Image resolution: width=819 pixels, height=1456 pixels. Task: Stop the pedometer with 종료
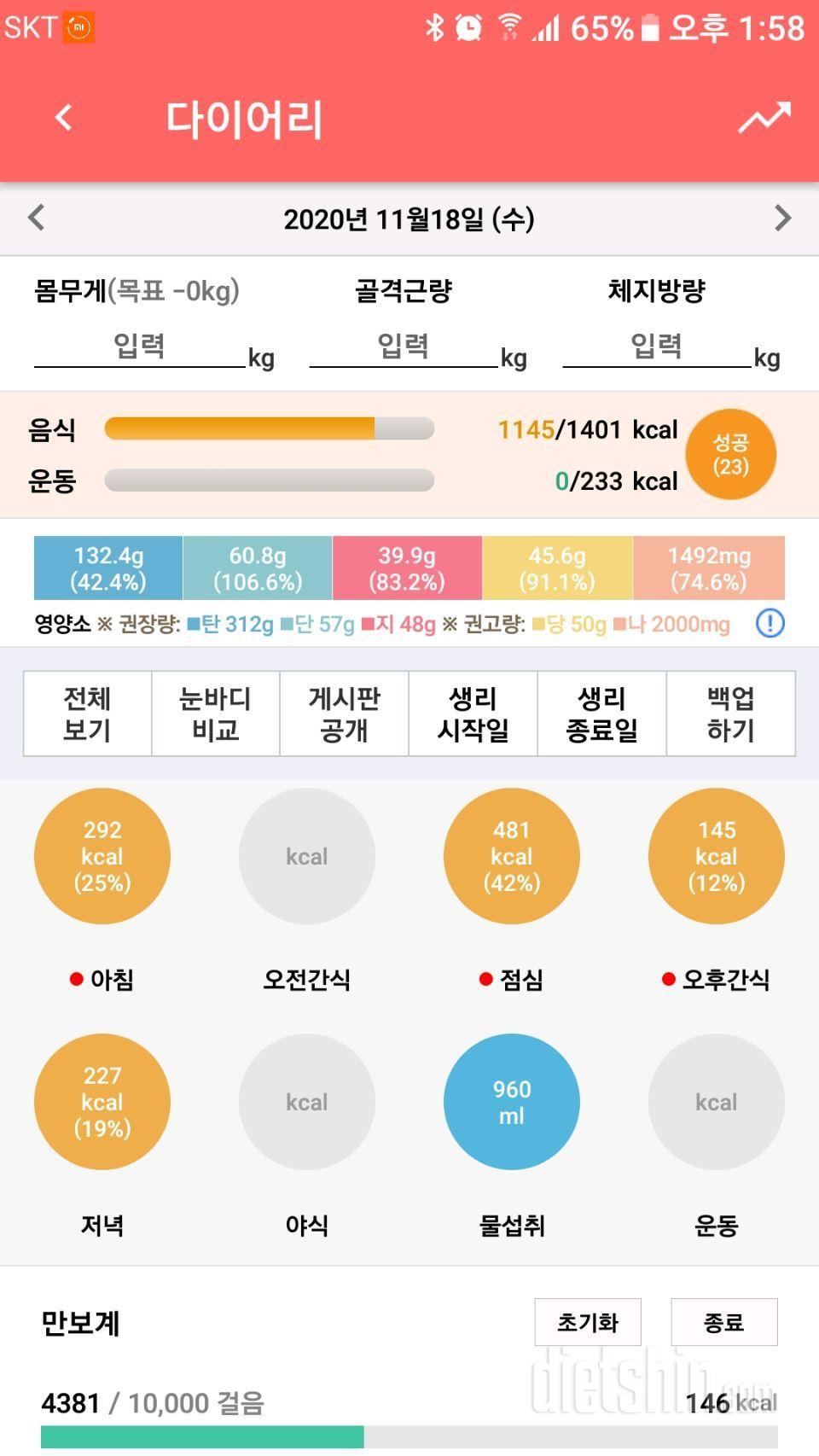[723, 1322]
